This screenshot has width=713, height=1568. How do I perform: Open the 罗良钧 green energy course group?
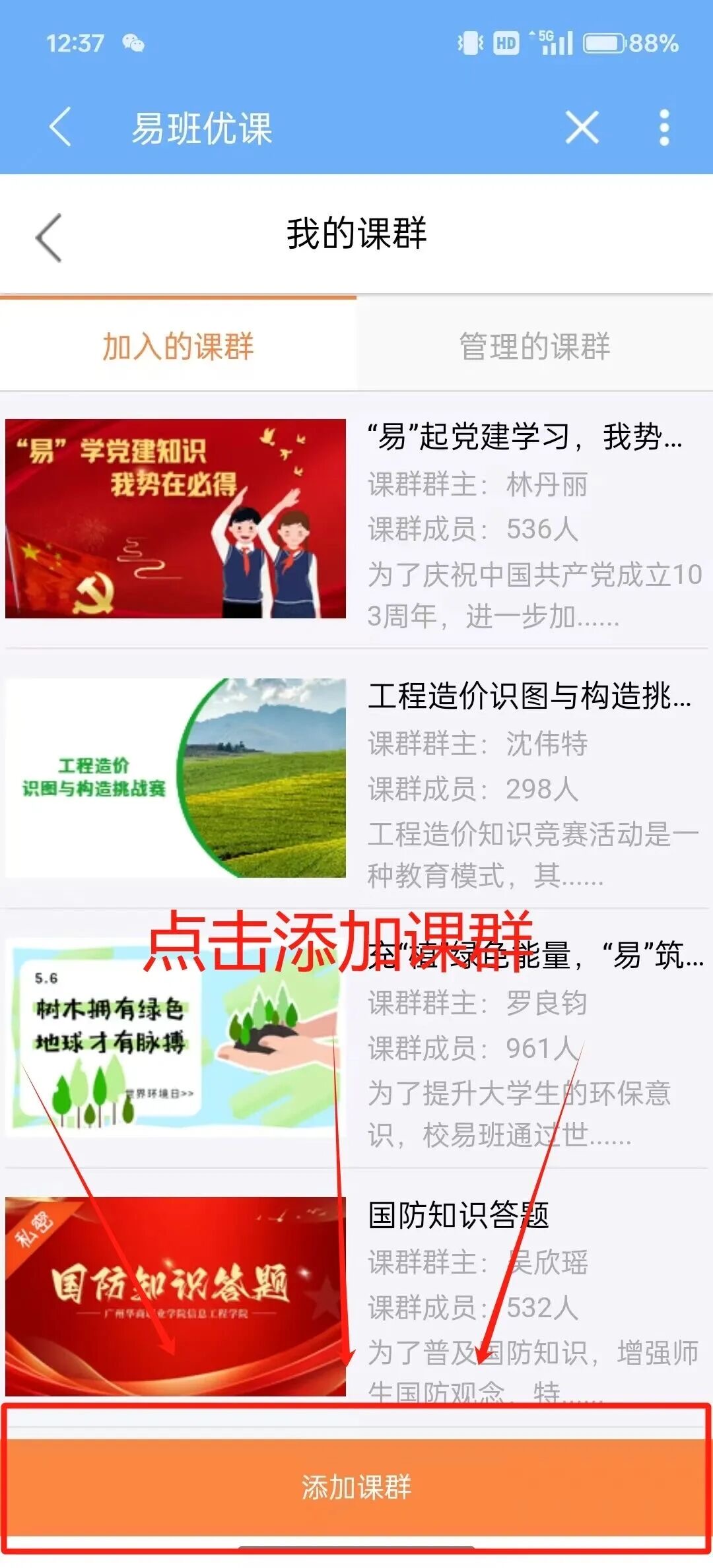(x=356, y=1039)
